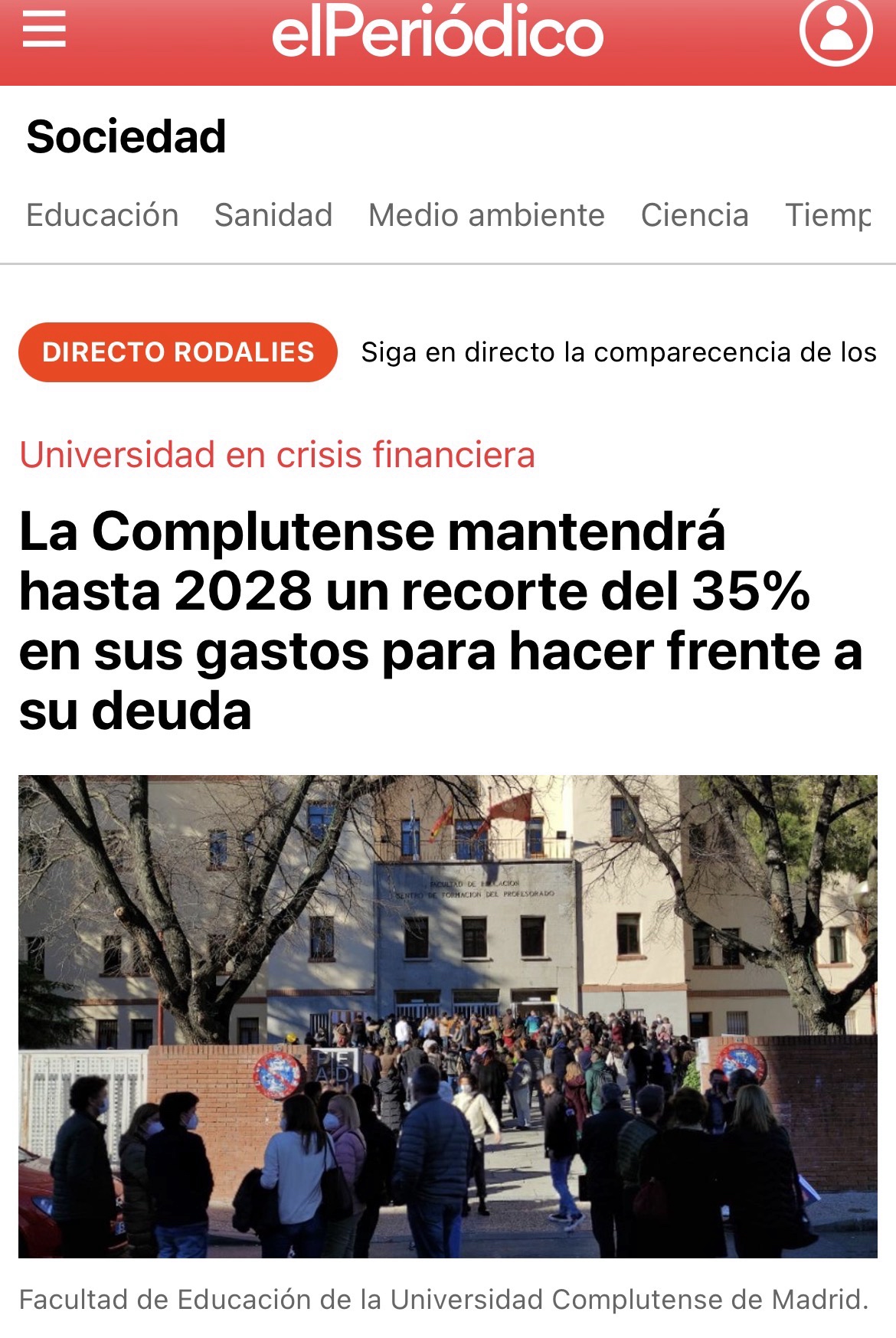Open the user account profile

coord(836,31)
